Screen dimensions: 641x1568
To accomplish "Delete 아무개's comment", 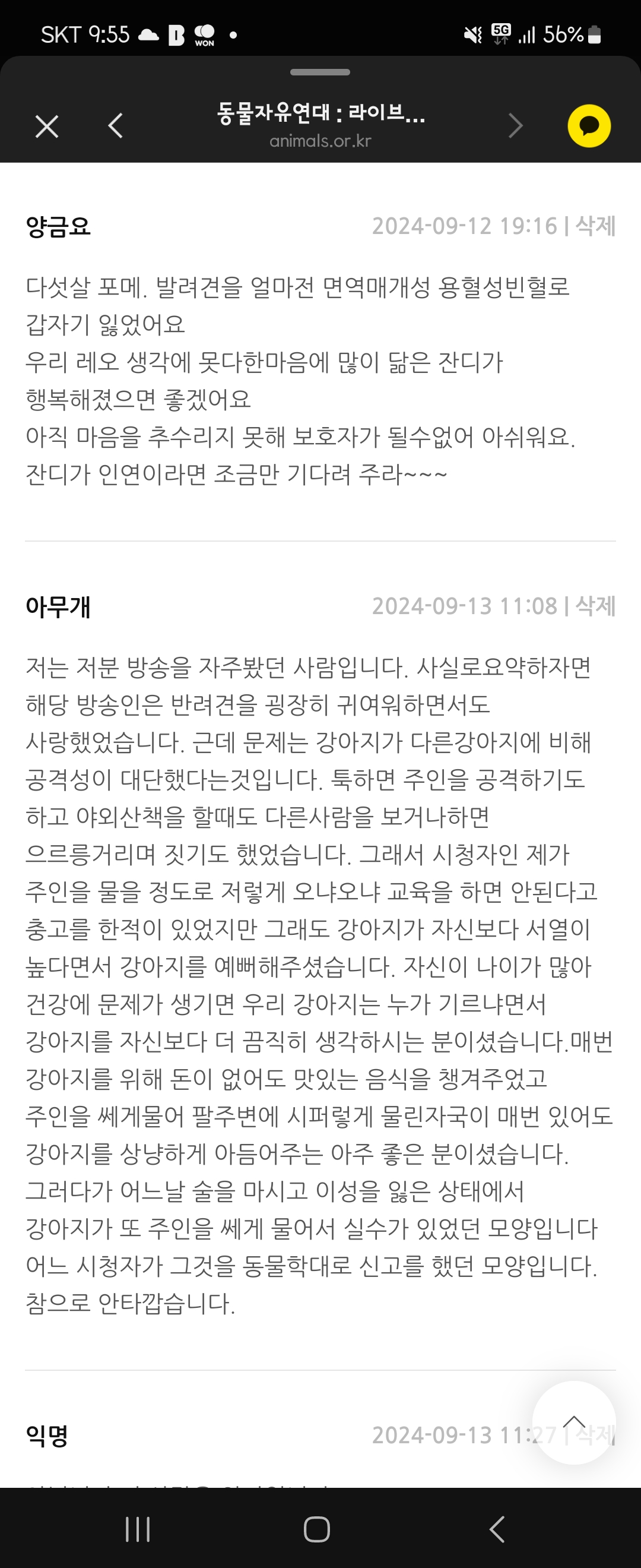I will click(x=595, y=606).
